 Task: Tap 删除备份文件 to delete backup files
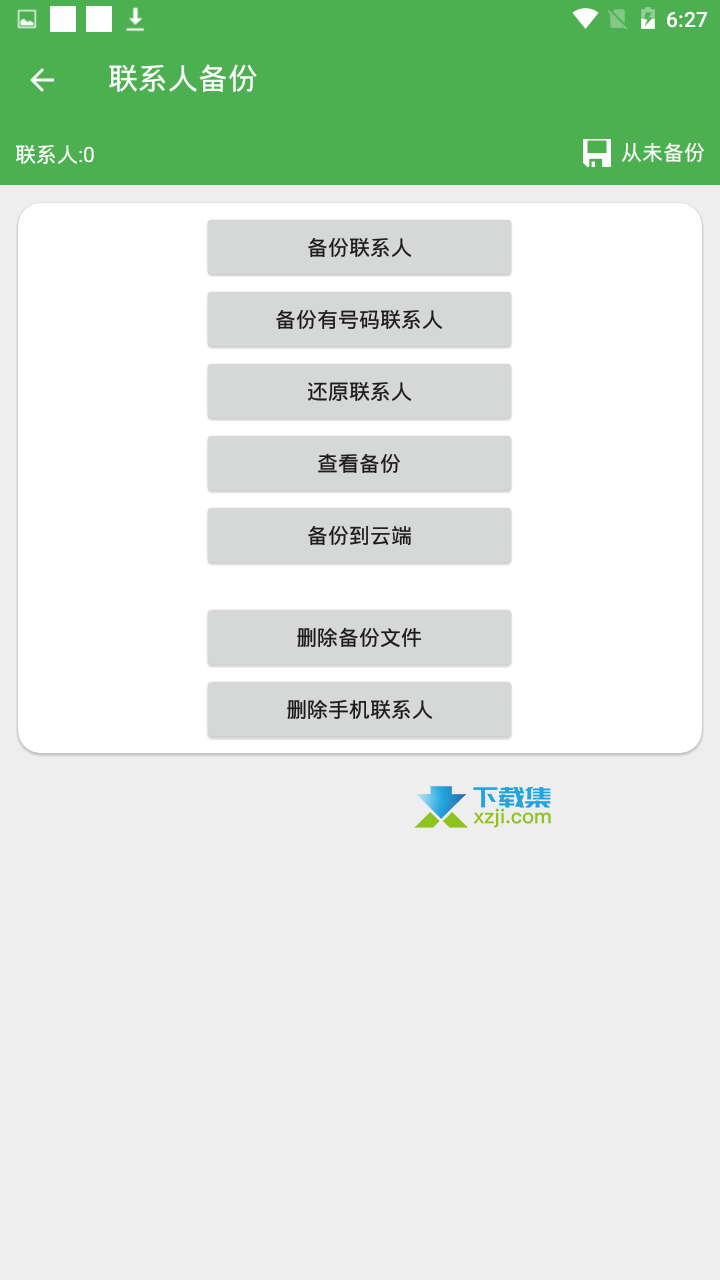tap(359, 638)
